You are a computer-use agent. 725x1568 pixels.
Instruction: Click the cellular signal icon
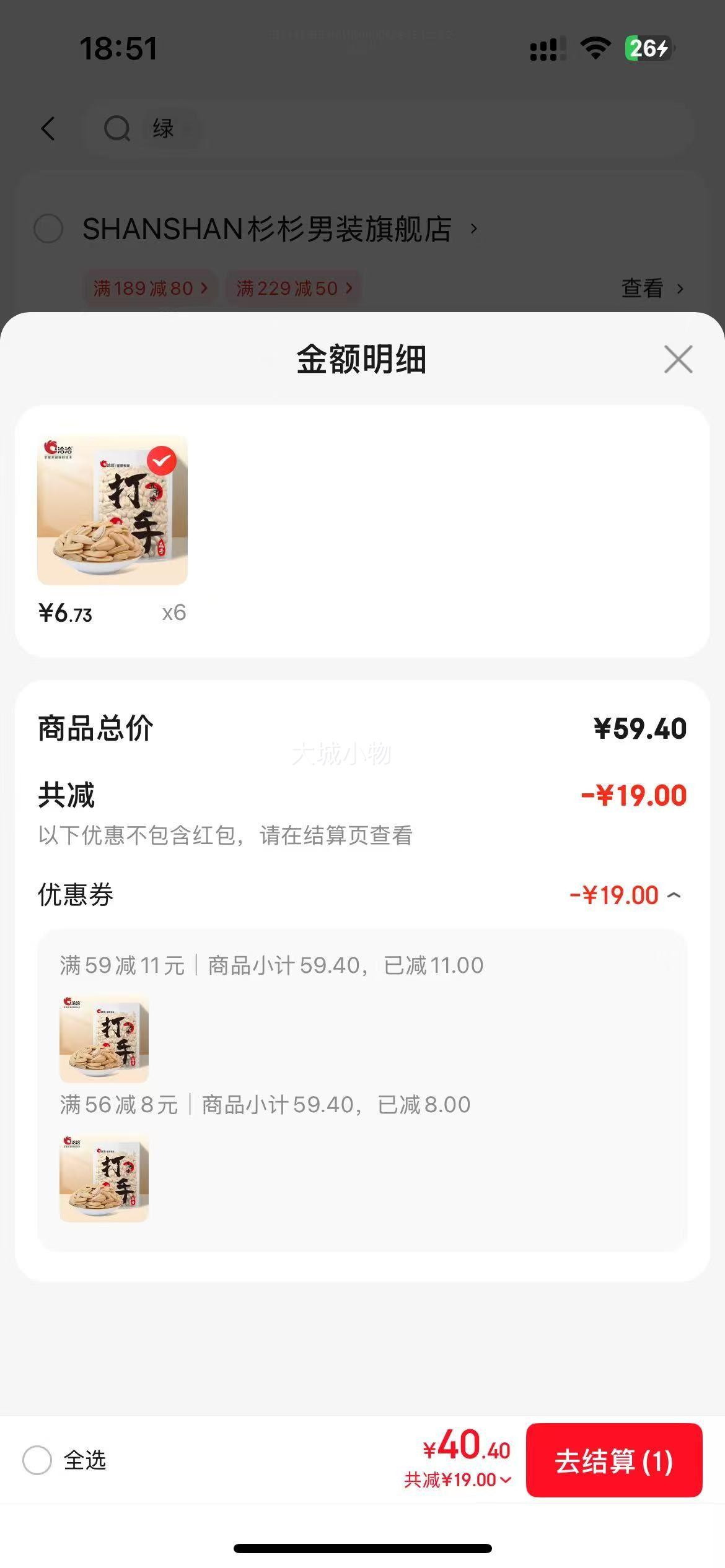(x=548, y=49)
